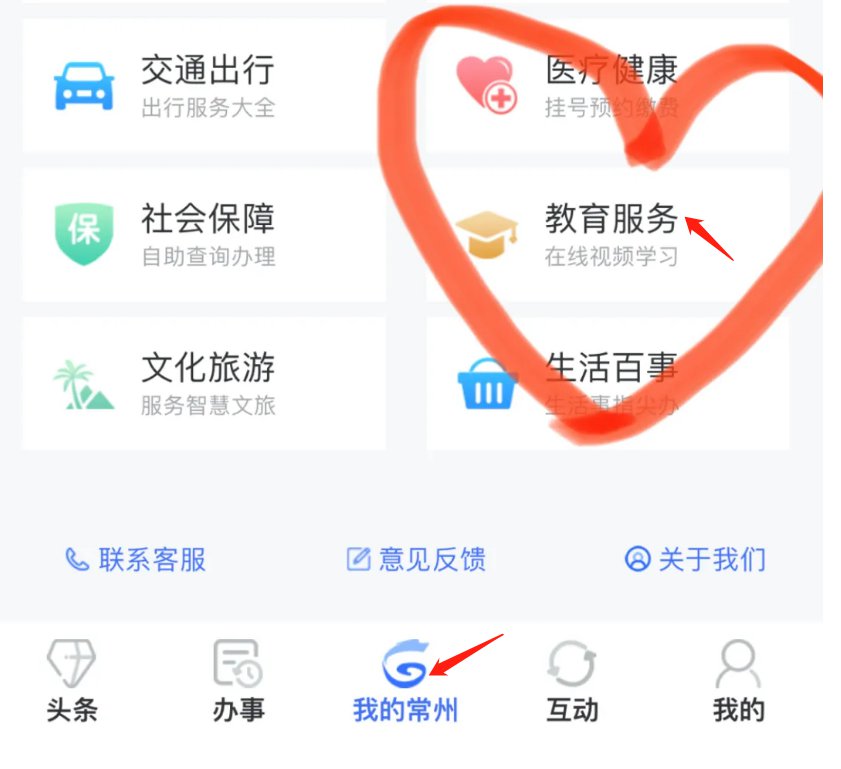Image resolution: width=841 pixels, height=769 pixels.
Task: Open the 我的 profile tab
Action: pos(738,682)
